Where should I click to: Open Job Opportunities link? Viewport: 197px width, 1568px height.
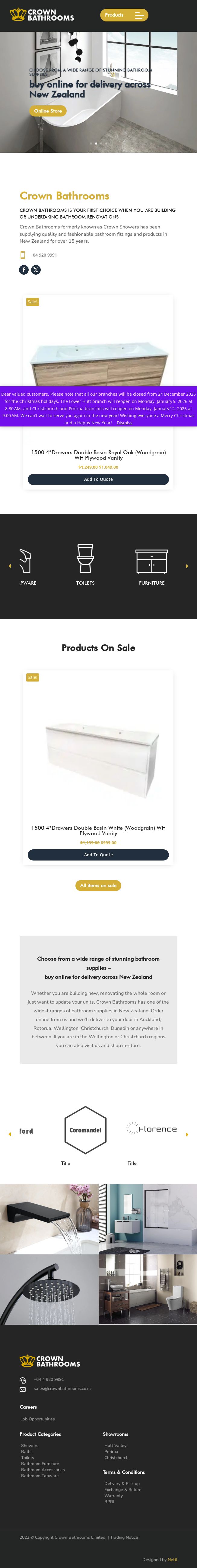[38, 1419]
